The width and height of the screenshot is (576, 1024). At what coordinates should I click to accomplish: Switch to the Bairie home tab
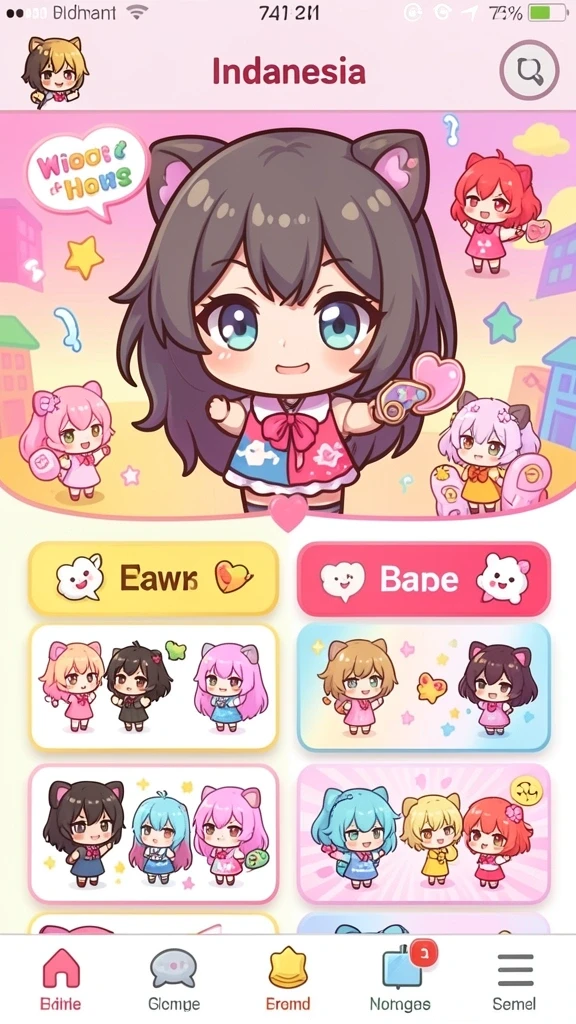tap(61, 979)
